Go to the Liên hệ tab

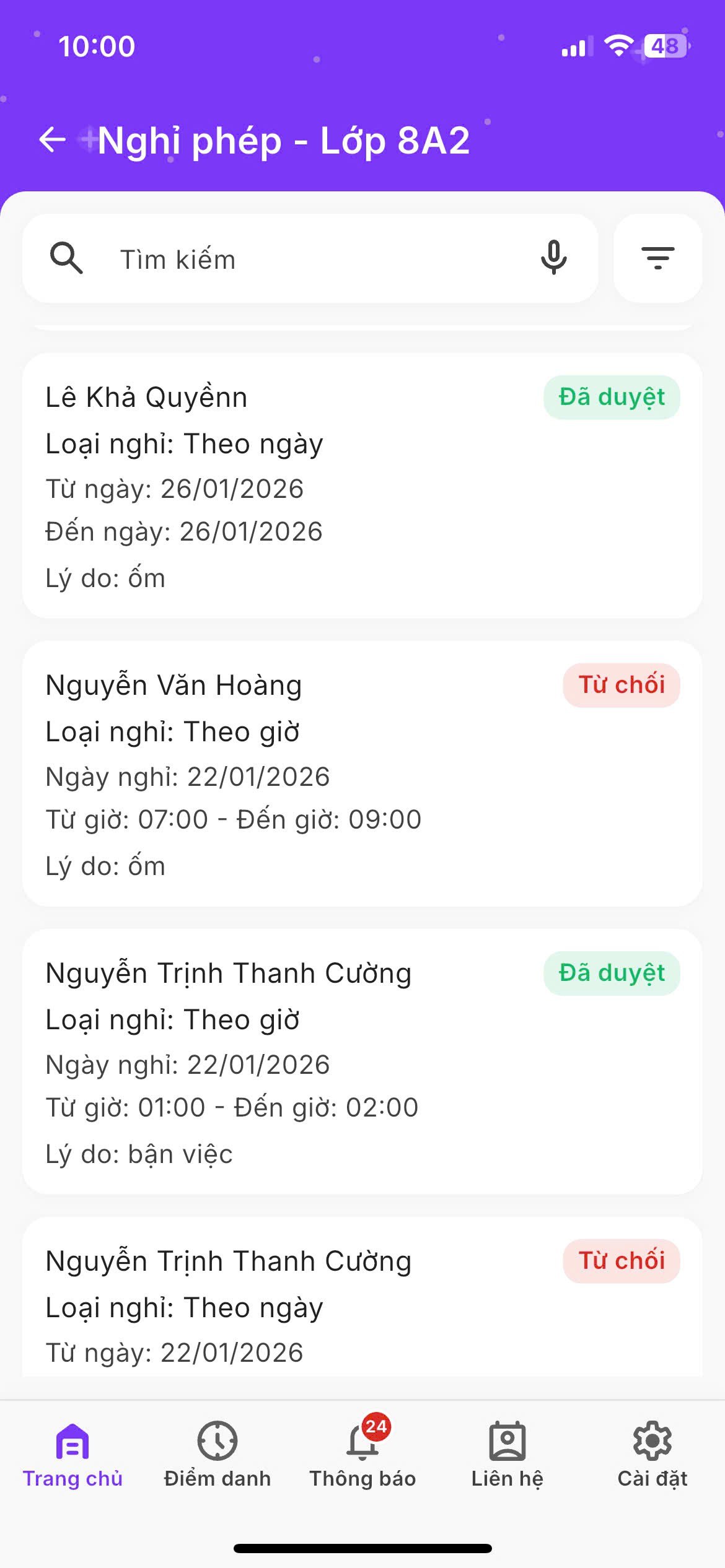coord(507,1455)
